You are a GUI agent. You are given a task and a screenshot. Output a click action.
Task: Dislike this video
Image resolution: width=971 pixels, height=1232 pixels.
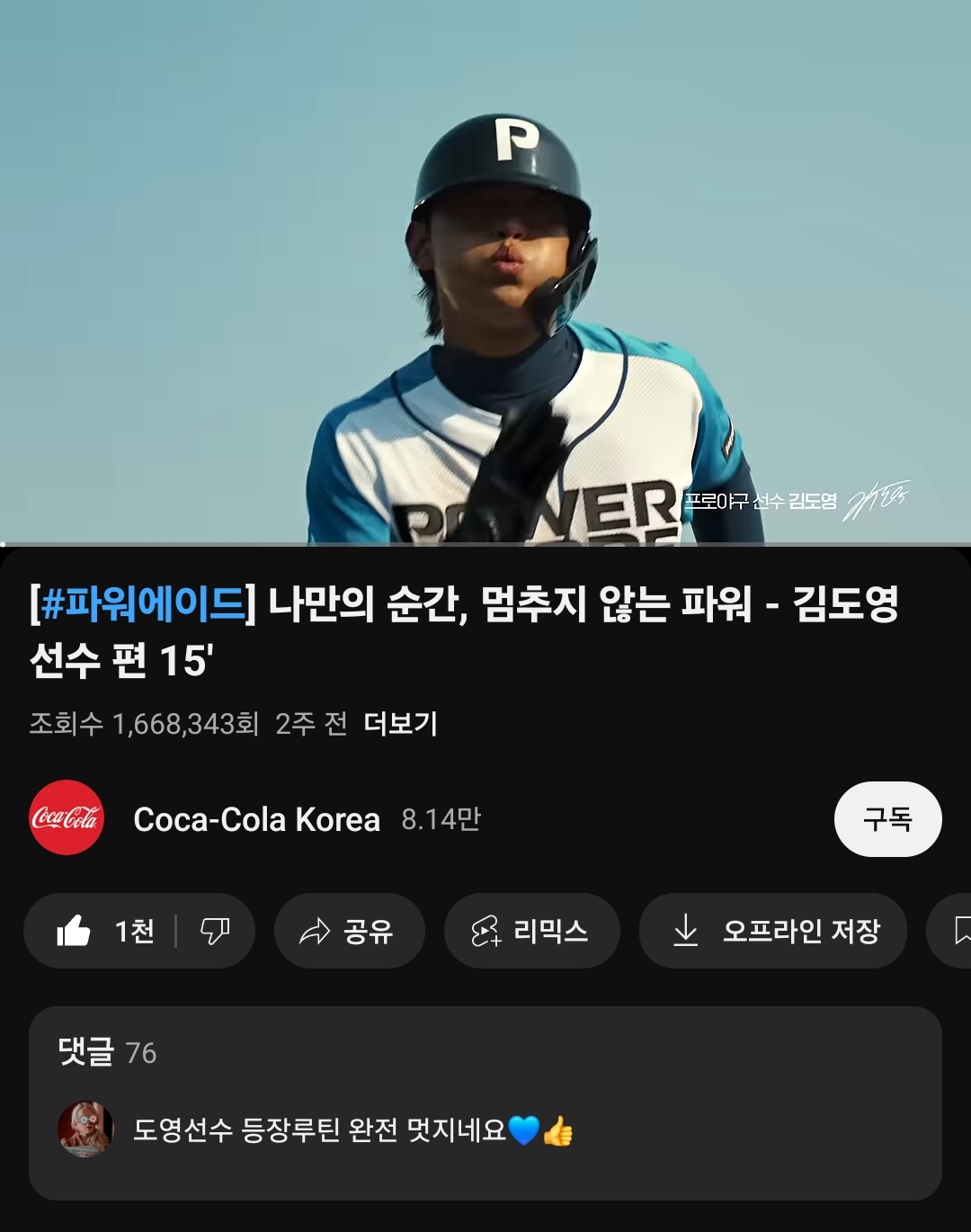click(x=215, y=931)
